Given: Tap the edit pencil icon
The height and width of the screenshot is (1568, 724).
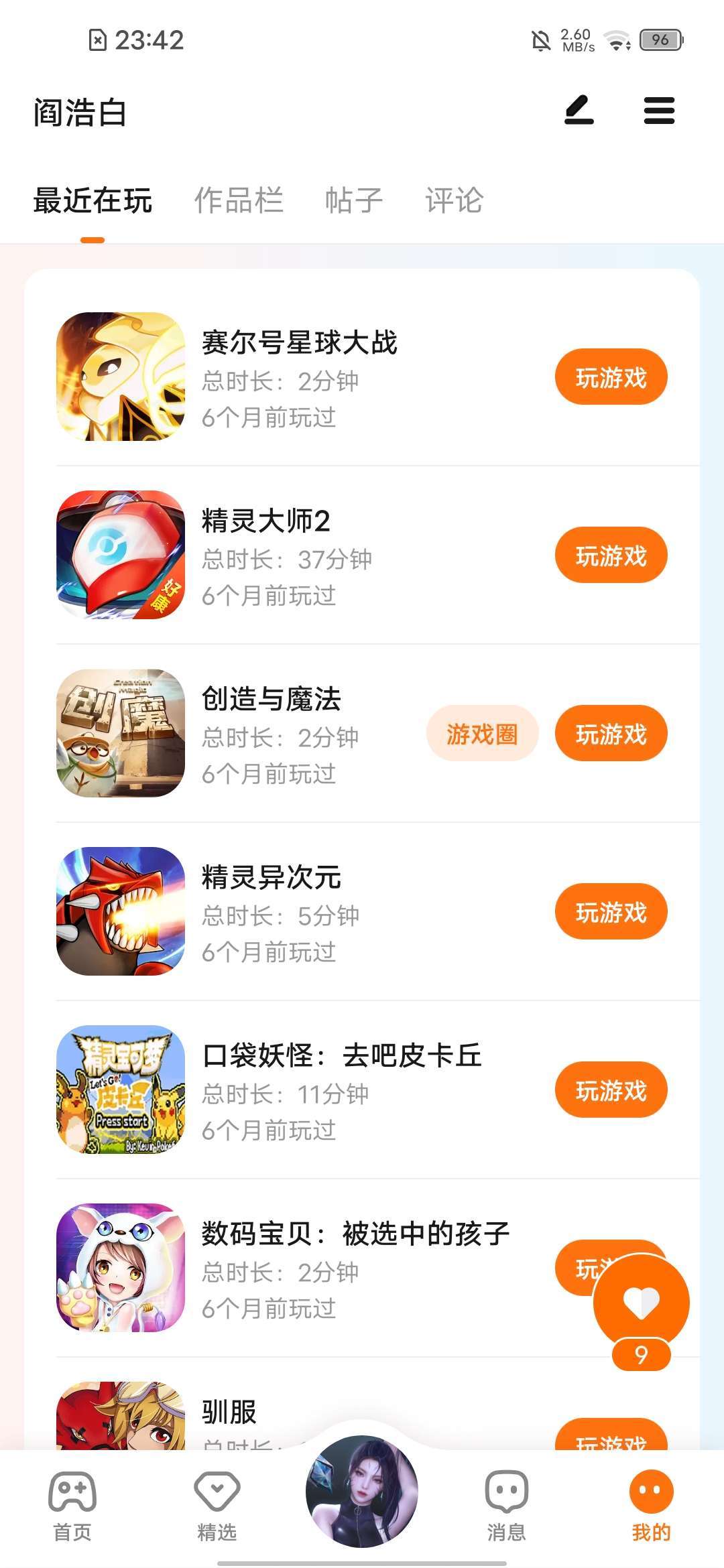Looking at the screenshot, I should point(579,111).
